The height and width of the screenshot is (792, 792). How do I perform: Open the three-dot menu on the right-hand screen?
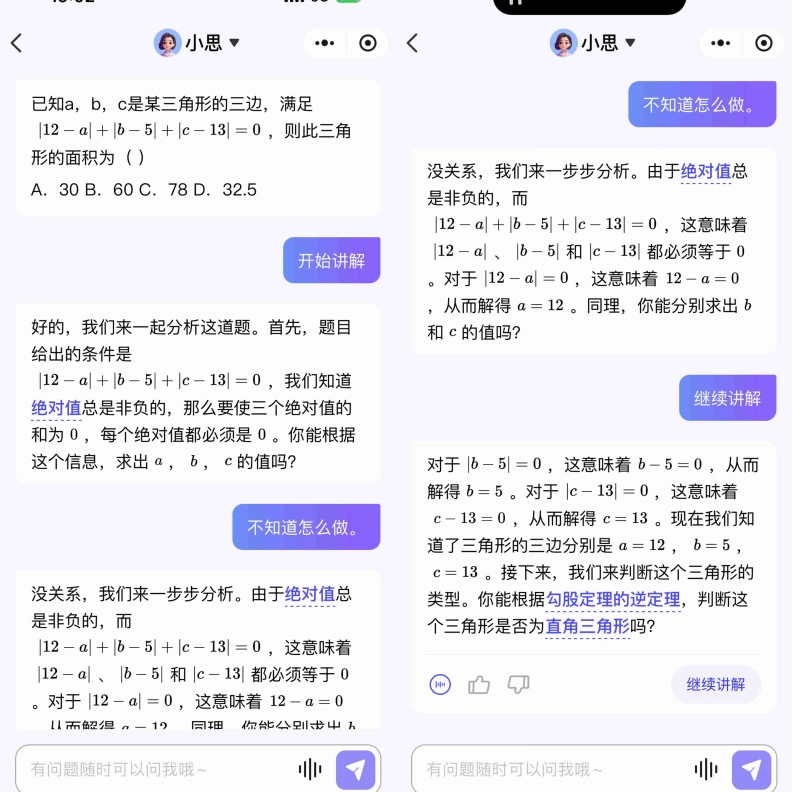tap(721, 43)
